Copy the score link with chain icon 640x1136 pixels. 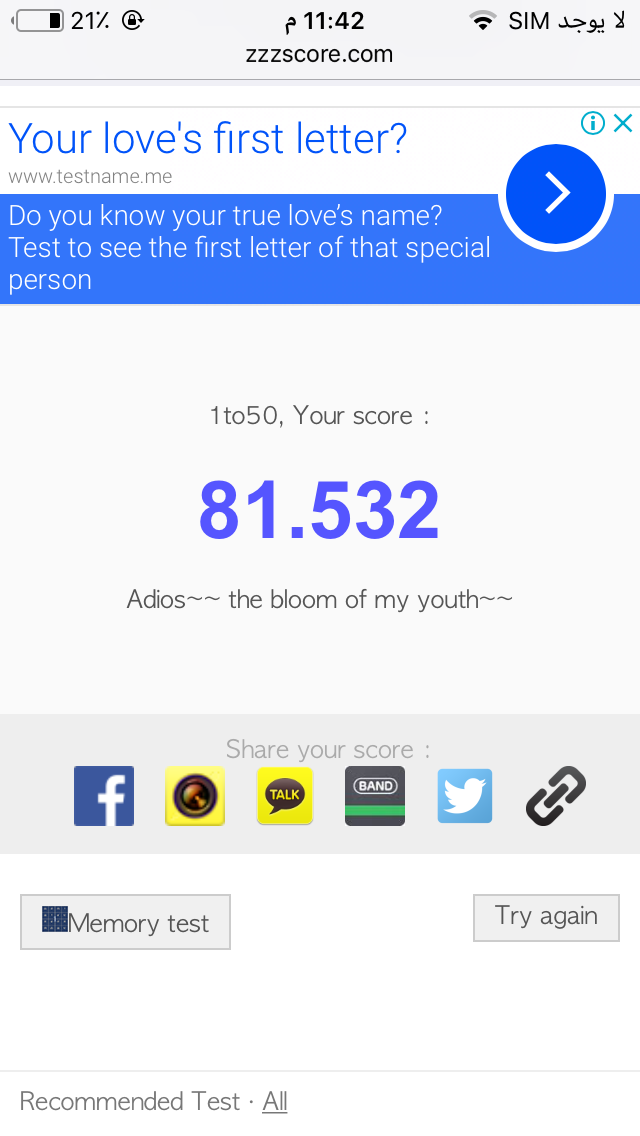pyautogui.click(x=556, y=796)
